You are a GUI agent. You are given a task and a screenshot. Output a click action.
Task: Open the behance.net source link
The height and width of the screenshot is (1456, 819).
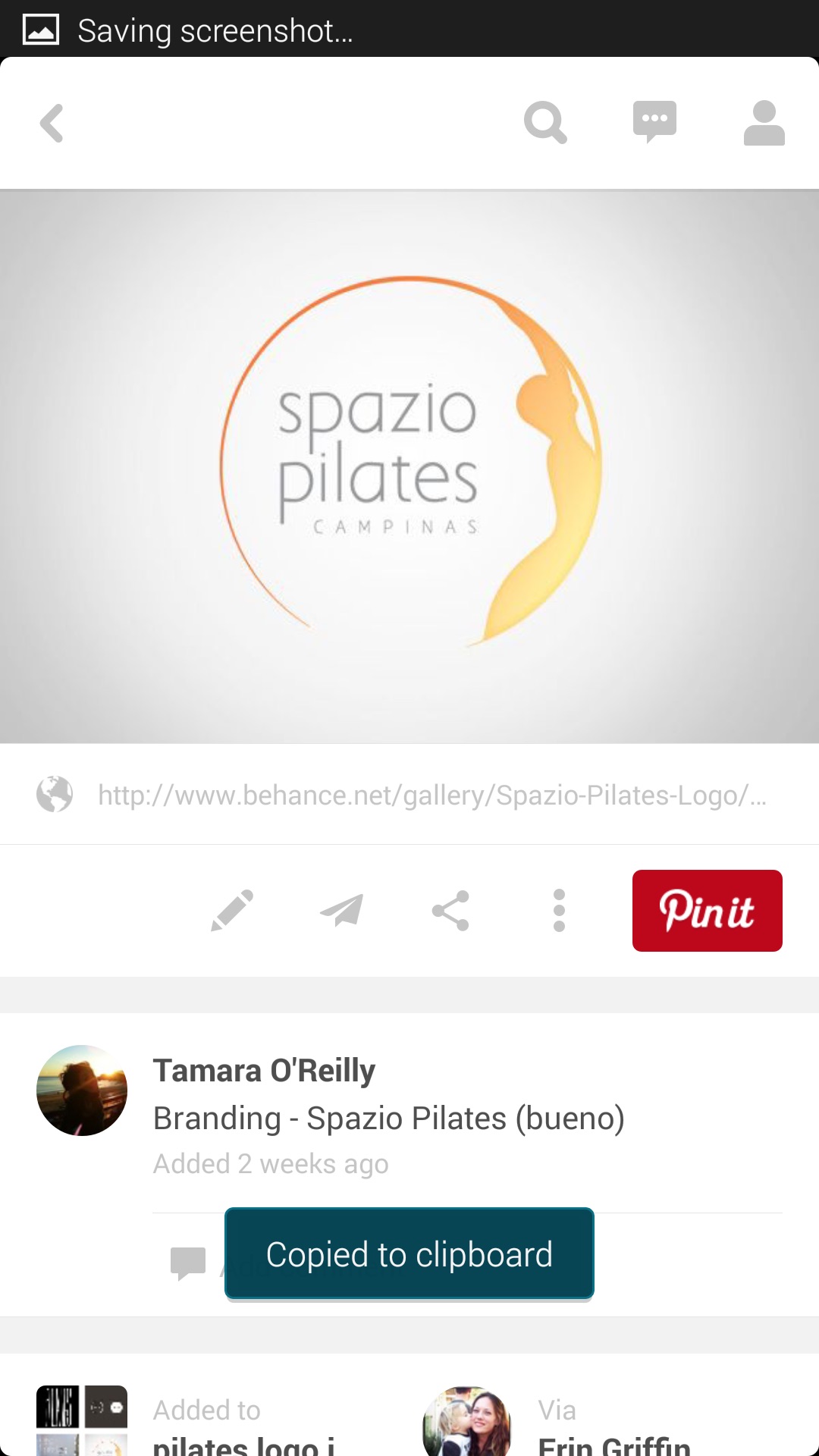[431, 795]
